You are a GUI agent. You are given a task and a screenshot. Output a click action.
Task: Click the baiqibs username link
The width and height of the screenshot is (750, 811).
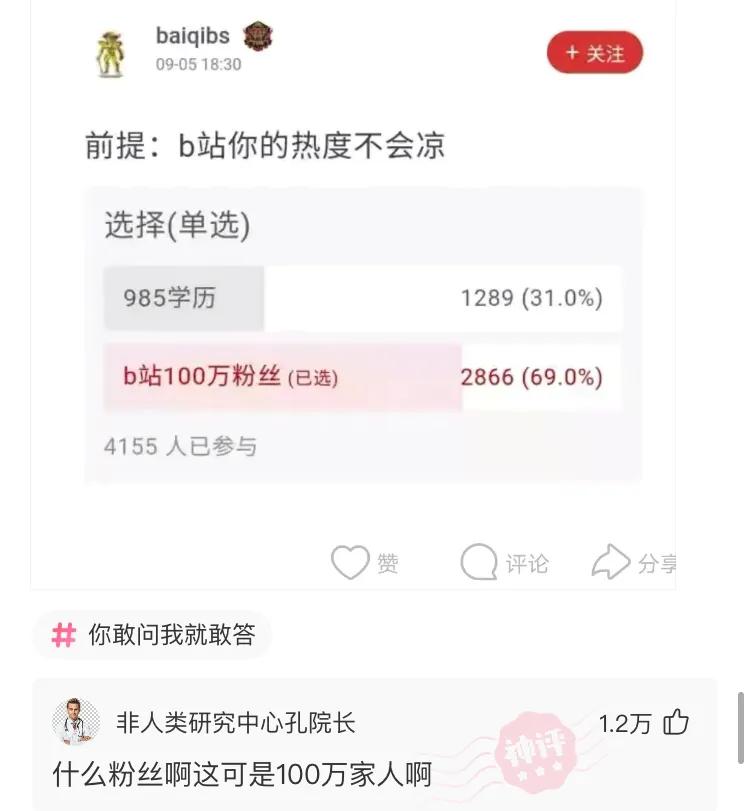coord(193,35)
